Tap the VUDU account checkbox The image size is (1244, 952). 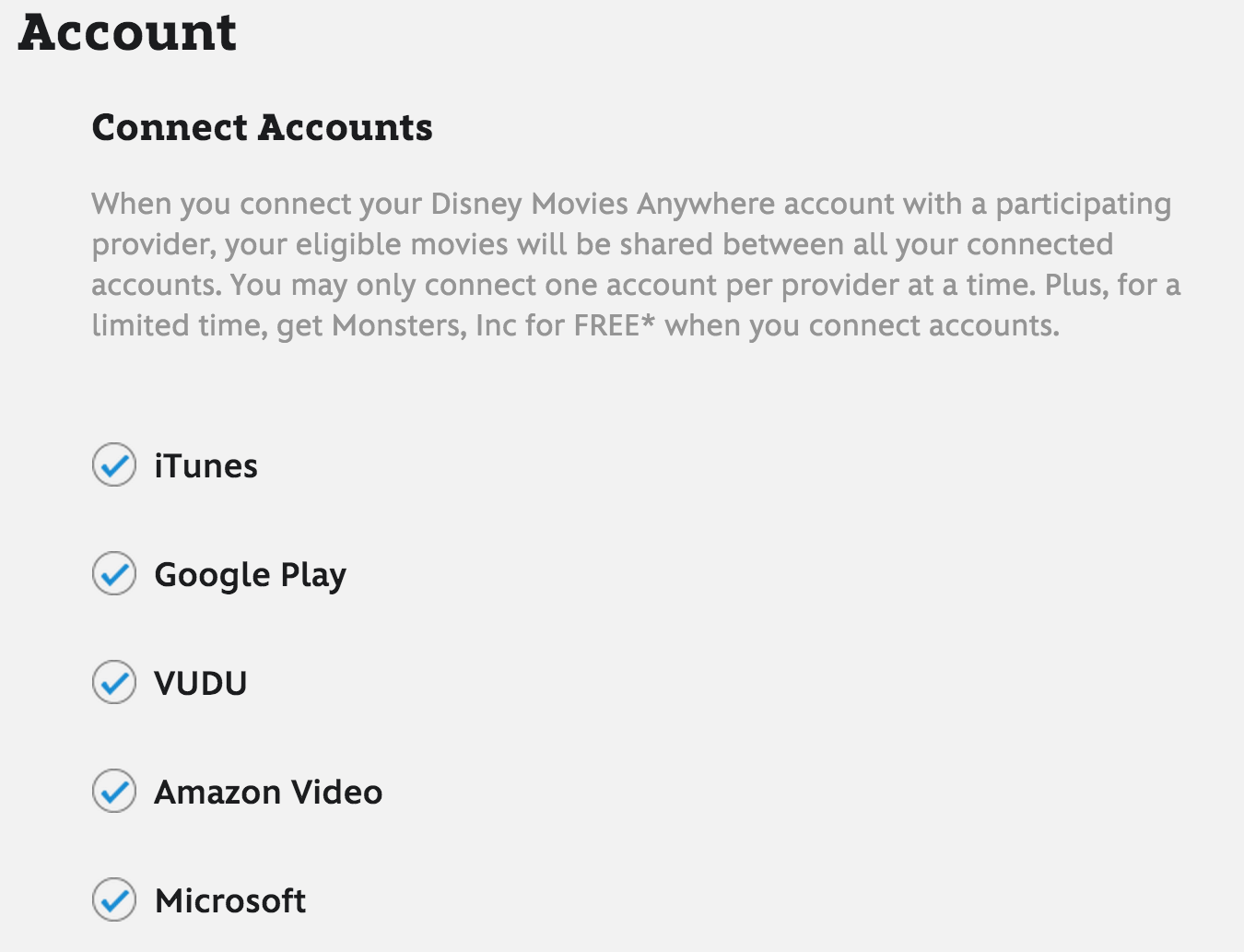pos(114,683)
